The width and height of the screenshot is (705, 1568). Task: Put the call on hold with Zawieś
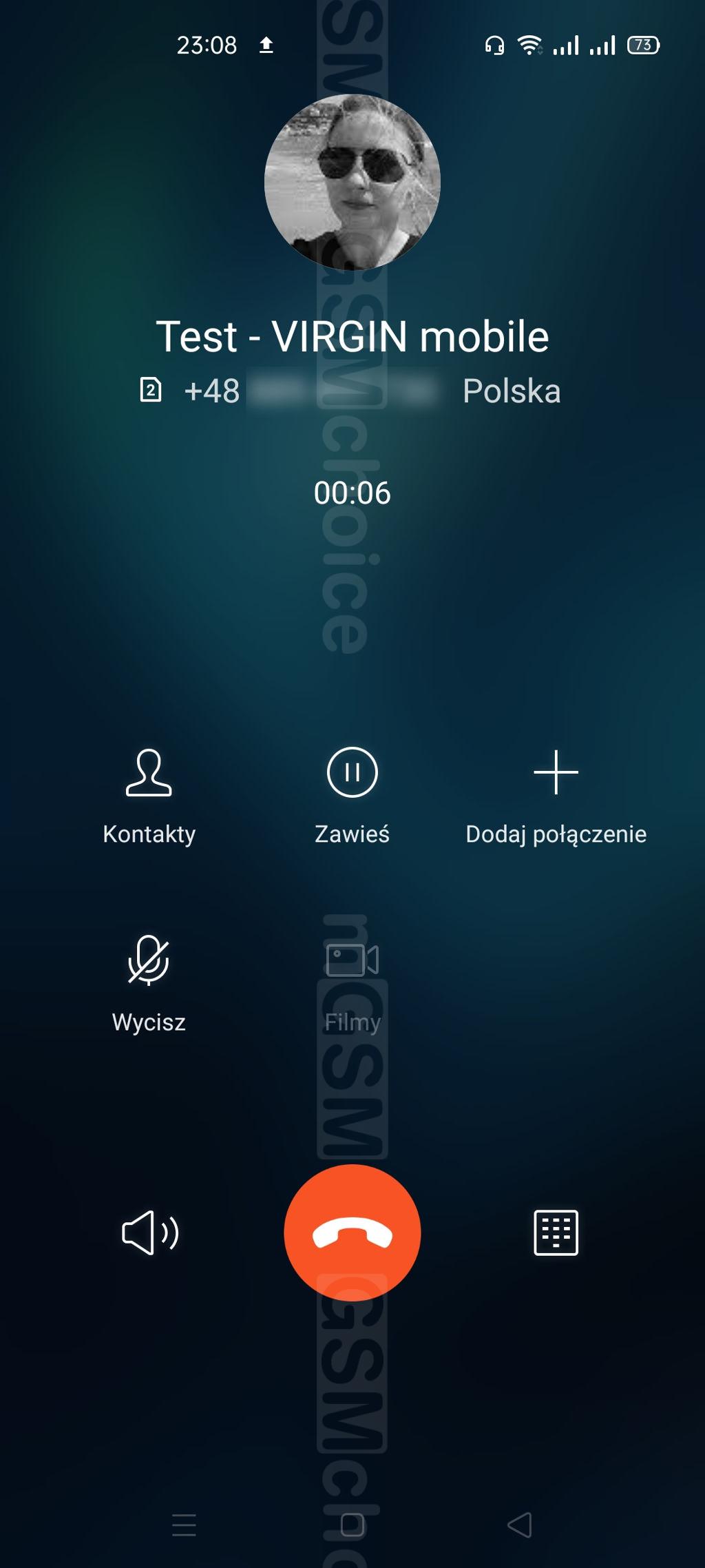click(352, 796)
